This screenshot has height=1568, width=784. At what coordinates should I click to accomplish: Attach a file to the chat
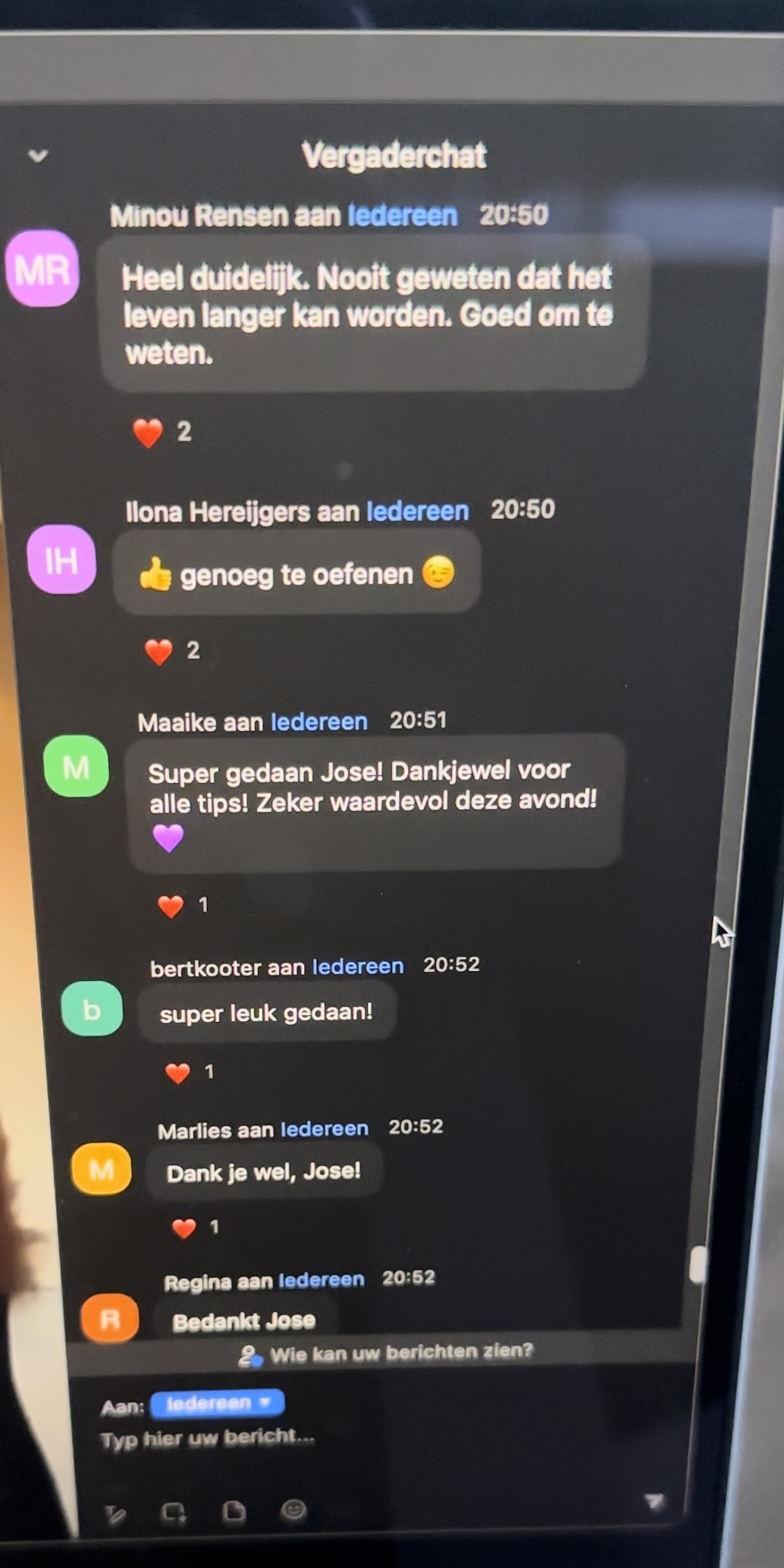point(234,1512)
